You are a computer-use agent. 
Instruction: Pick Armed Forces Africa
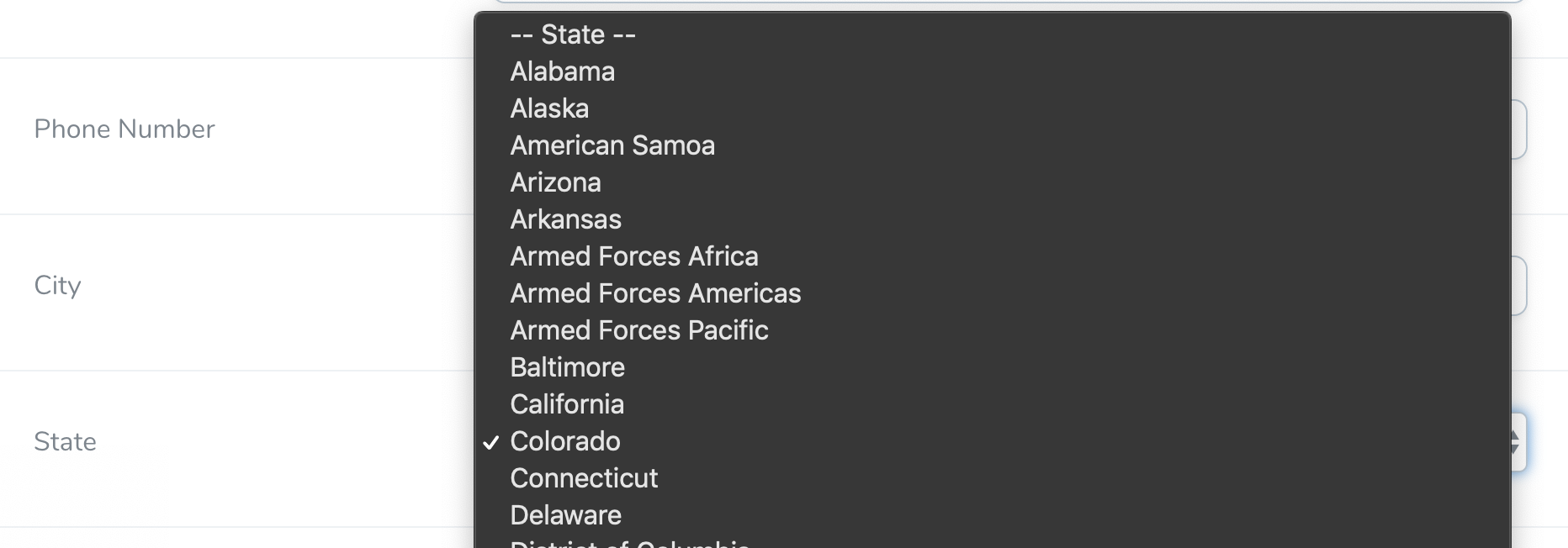(x=634, y=256)
